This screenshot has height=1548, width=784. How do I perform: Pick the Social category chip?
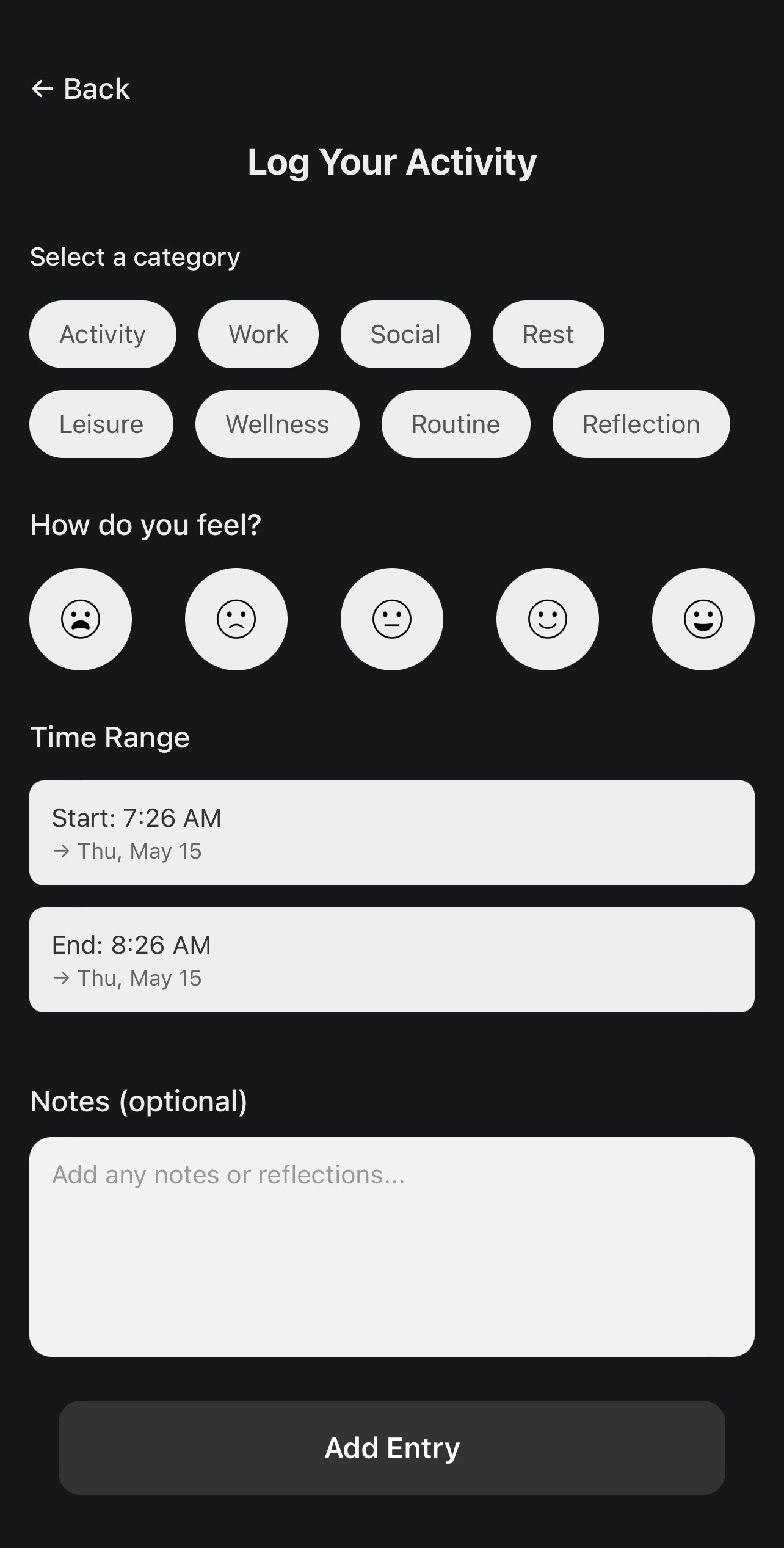click(x=405, y=334)
